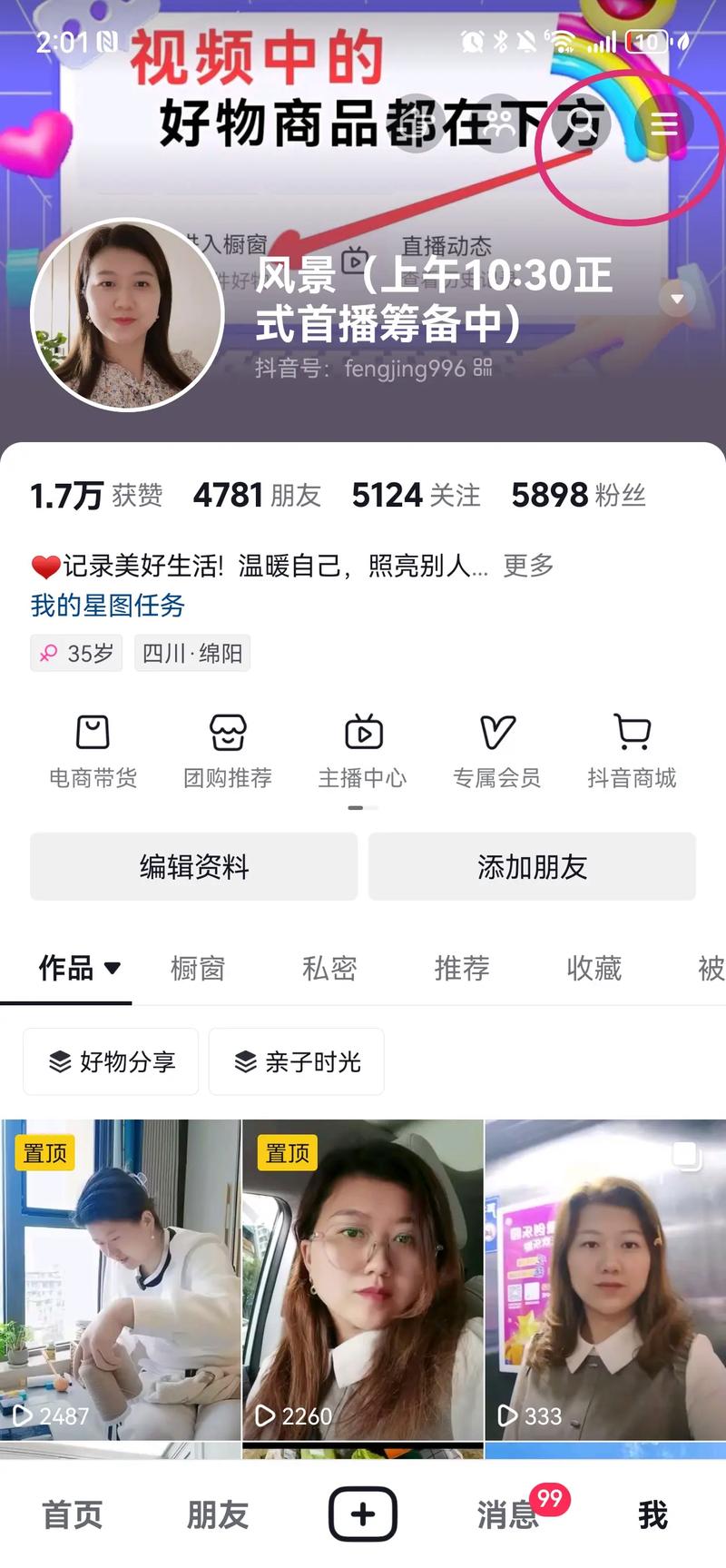
Task: Visit the 抖音商城 mall
Action: click(x=633, y=749)
